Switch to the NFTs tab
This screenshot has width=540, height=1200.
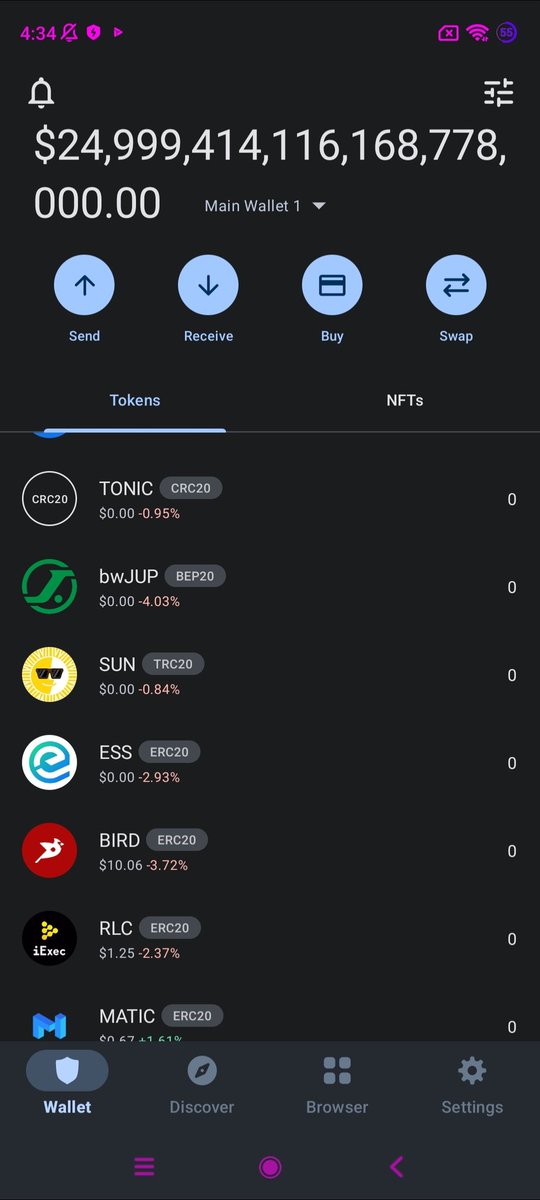[405, 400]
